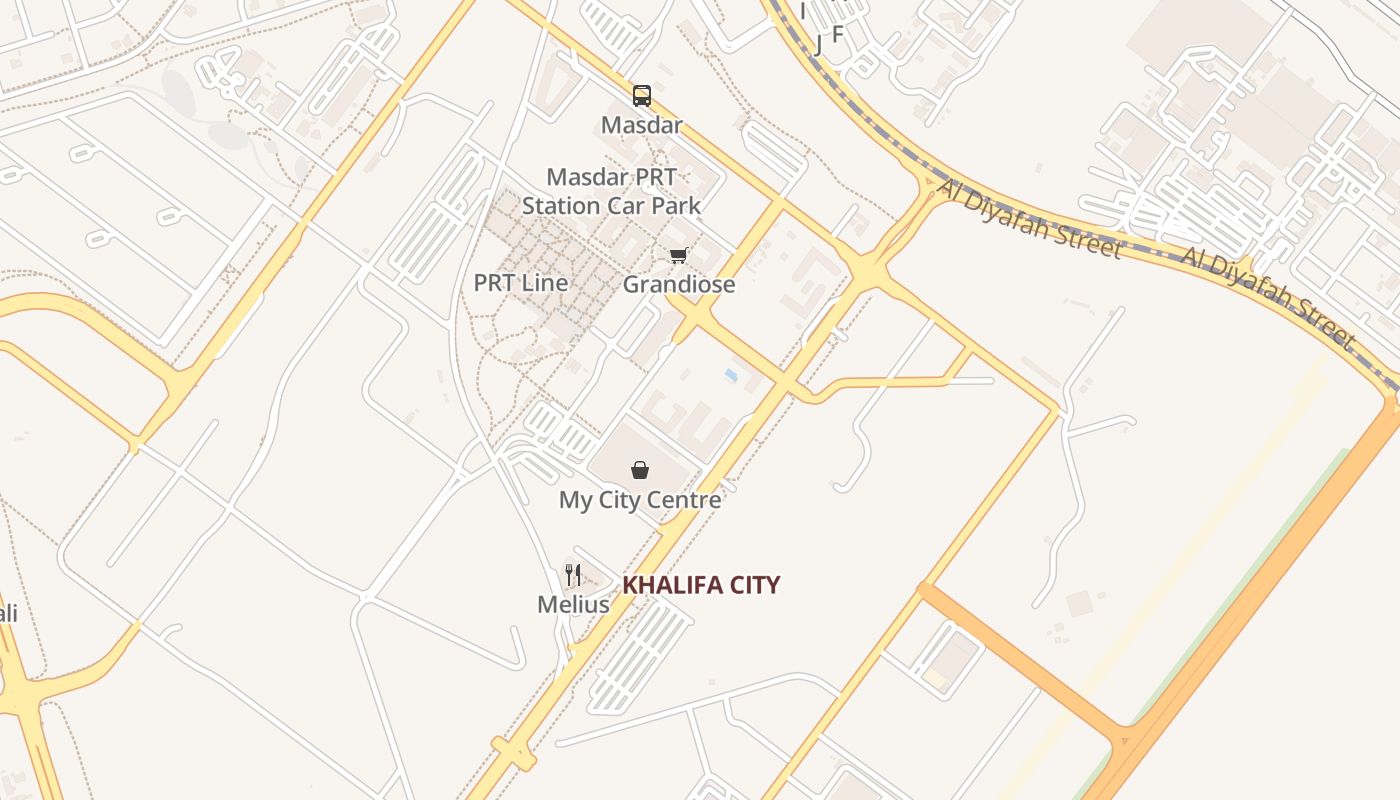
Task: Open the Grandiose supermarket marker
Action: [x=679, y=255]
